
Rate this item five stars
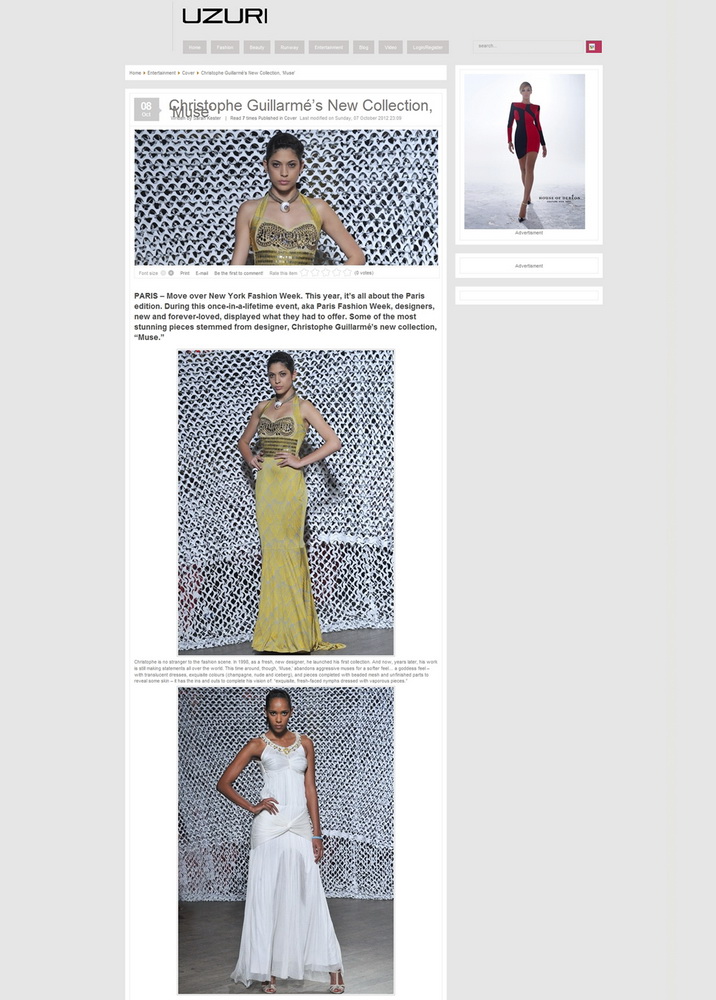click(347, 272)
